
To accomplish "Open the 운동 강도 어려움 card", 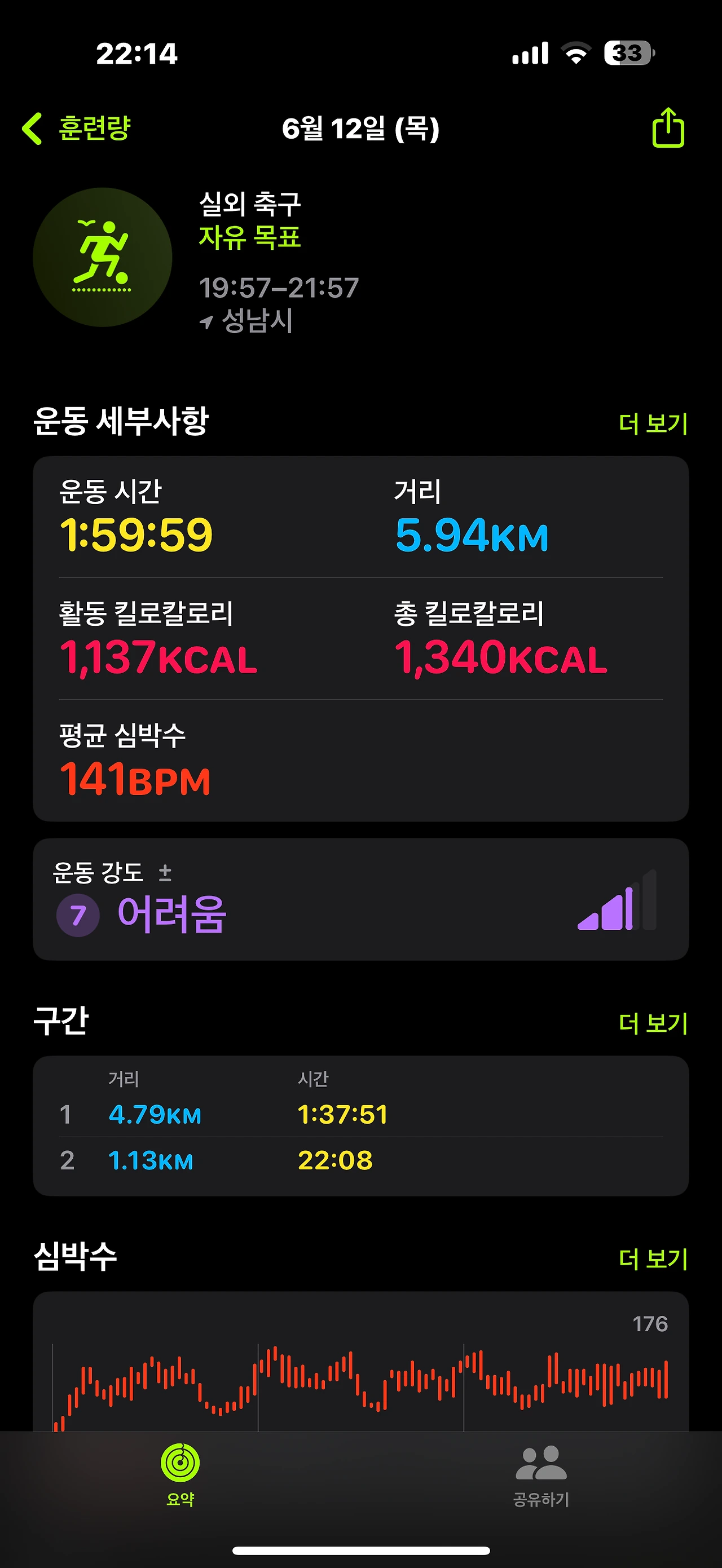I will [360, 899].
